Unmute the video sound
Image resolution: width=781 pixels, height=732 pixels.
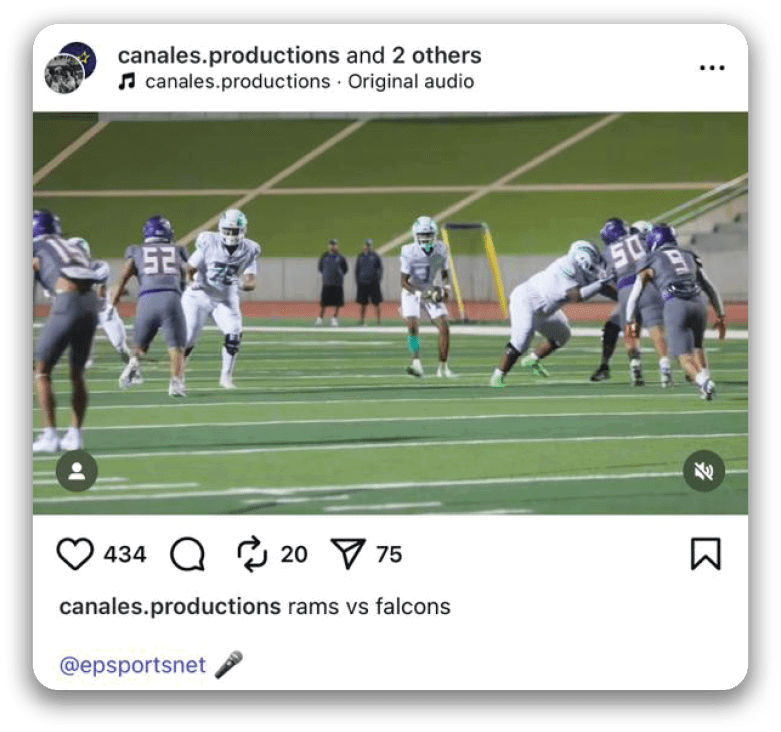[x=703, y=471]
